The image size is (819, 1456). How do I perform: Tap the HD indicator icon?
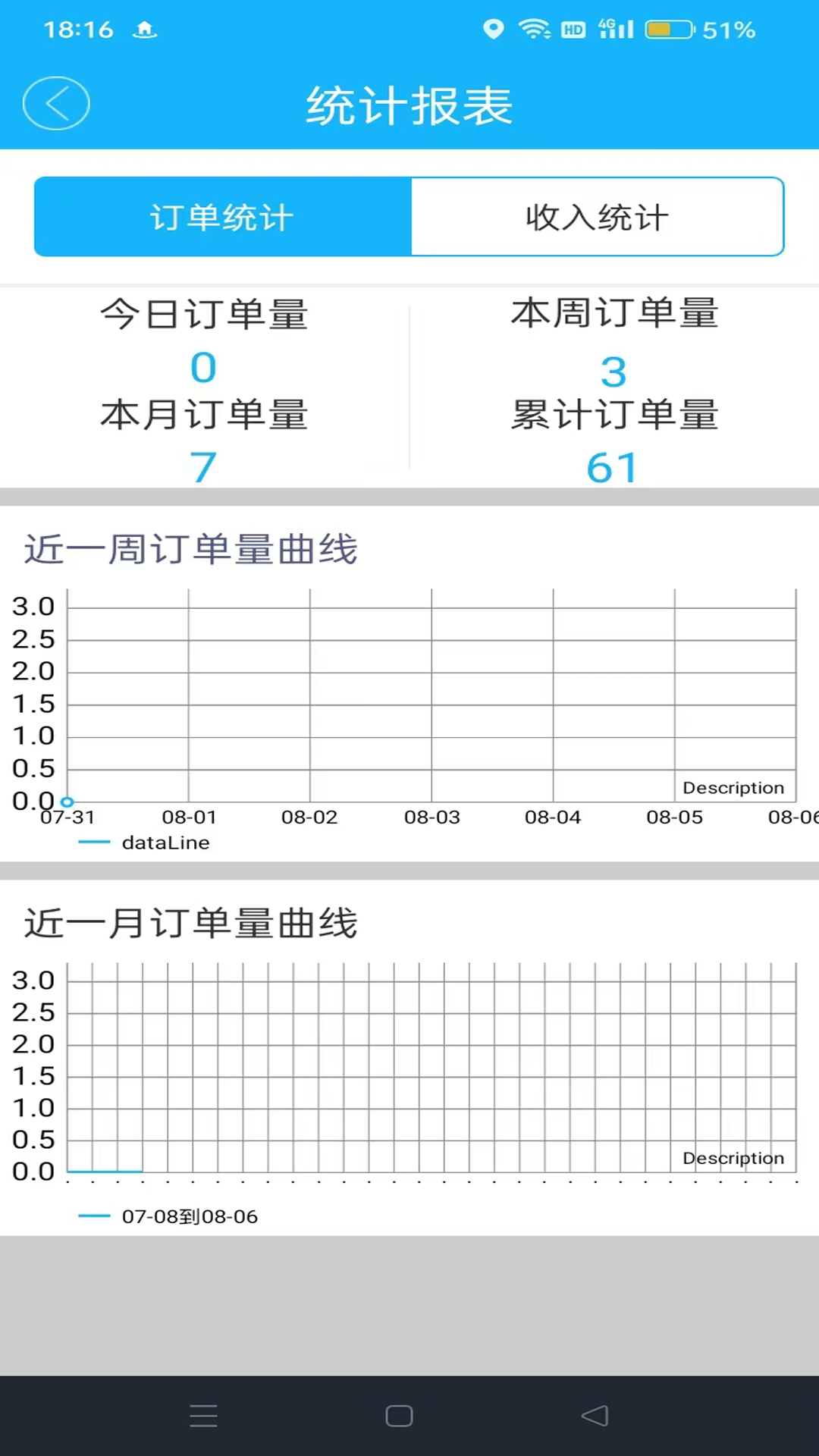(x=573, y=29)
